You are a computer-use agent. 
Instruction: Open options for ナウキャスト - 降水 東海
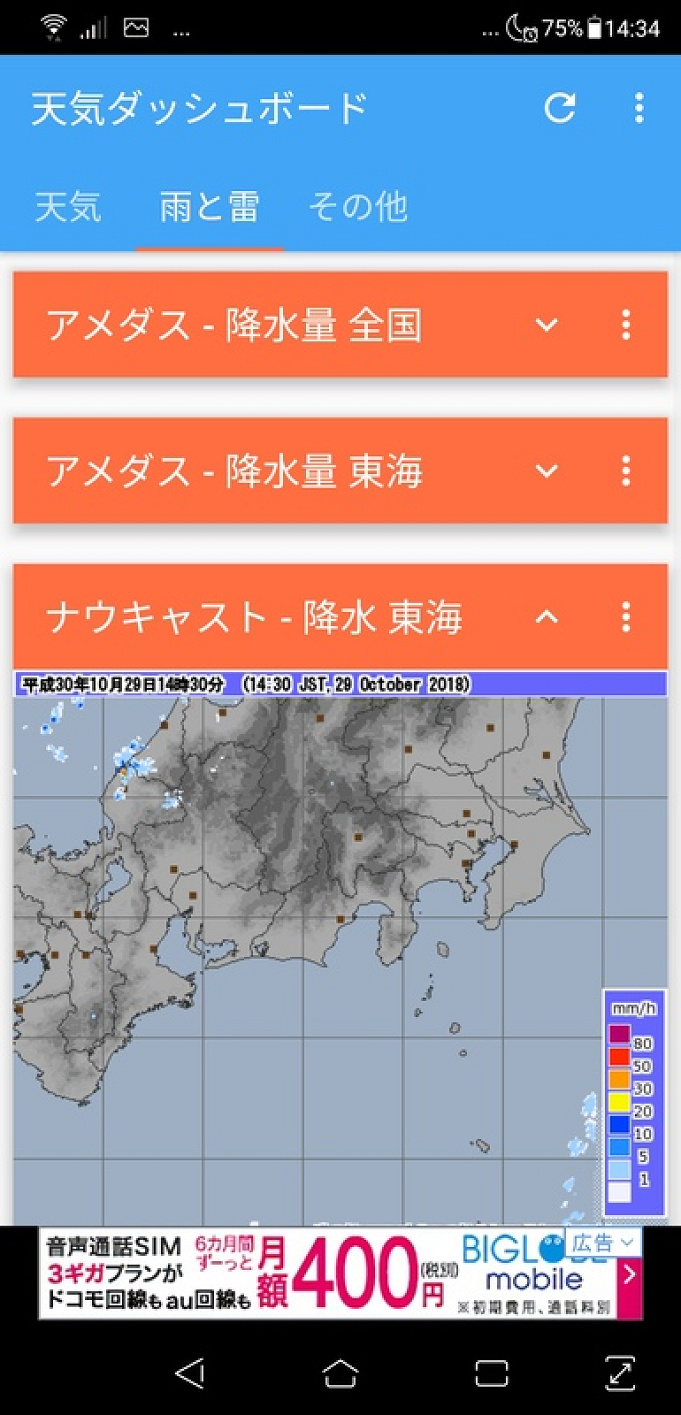pos(626,617)
